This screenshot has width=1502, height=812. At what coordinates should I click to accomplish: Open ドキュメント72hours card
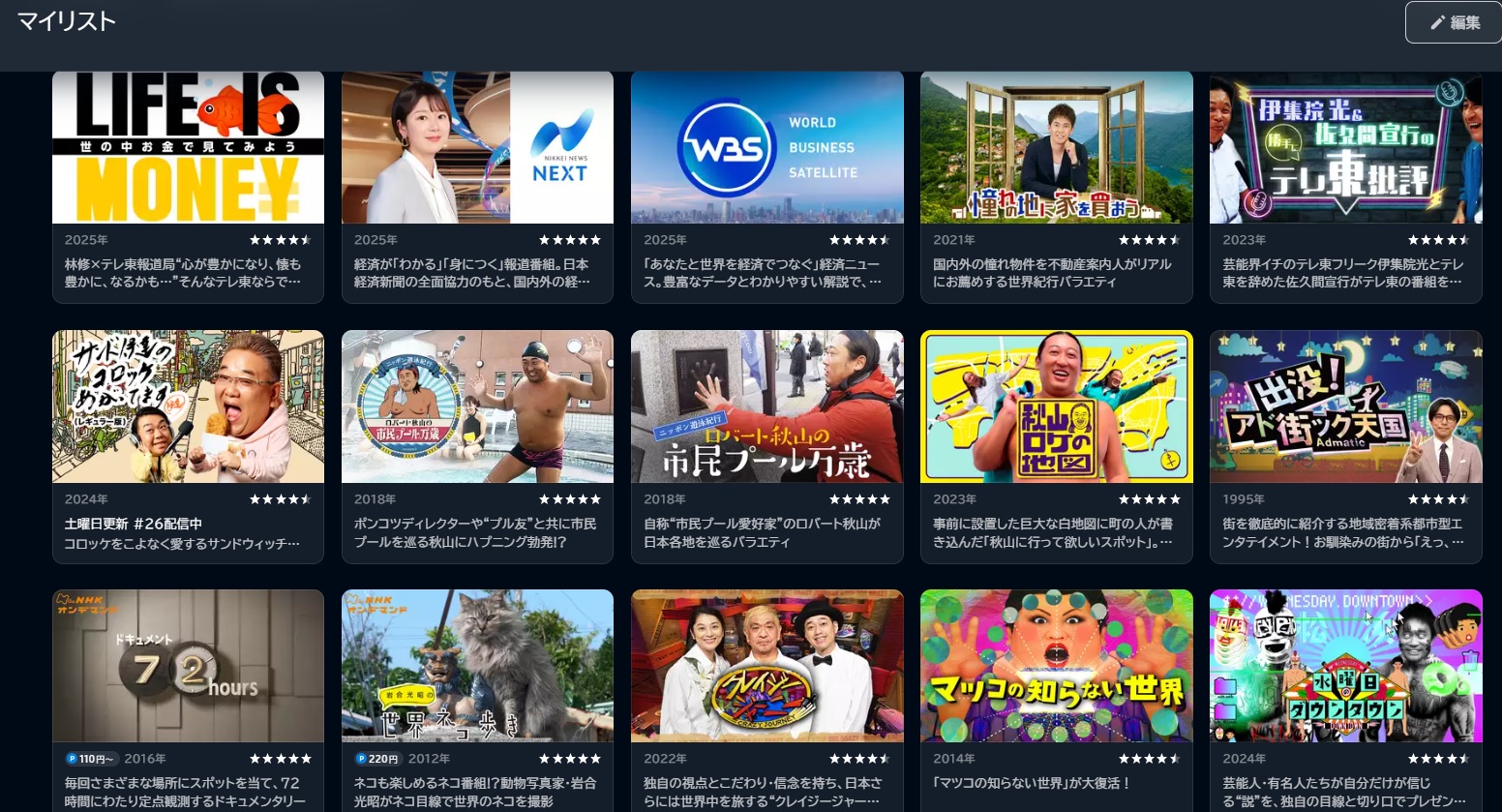[188, 667]
